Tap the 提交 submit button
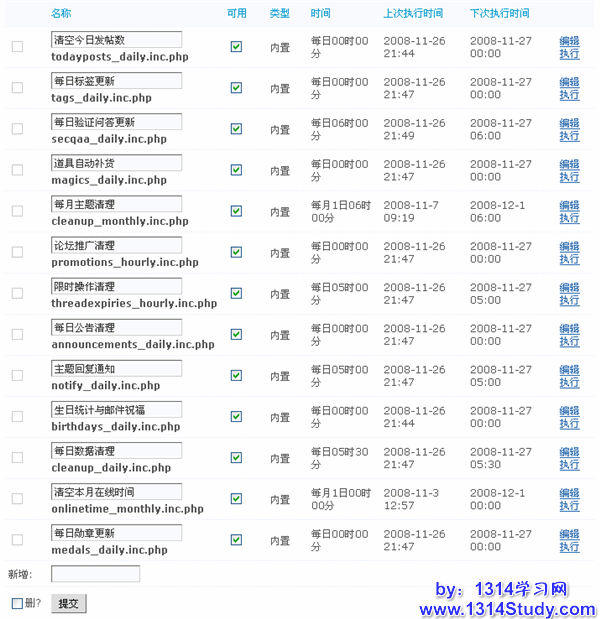Viewport: 600px width, 619px height. click(69, 603)
